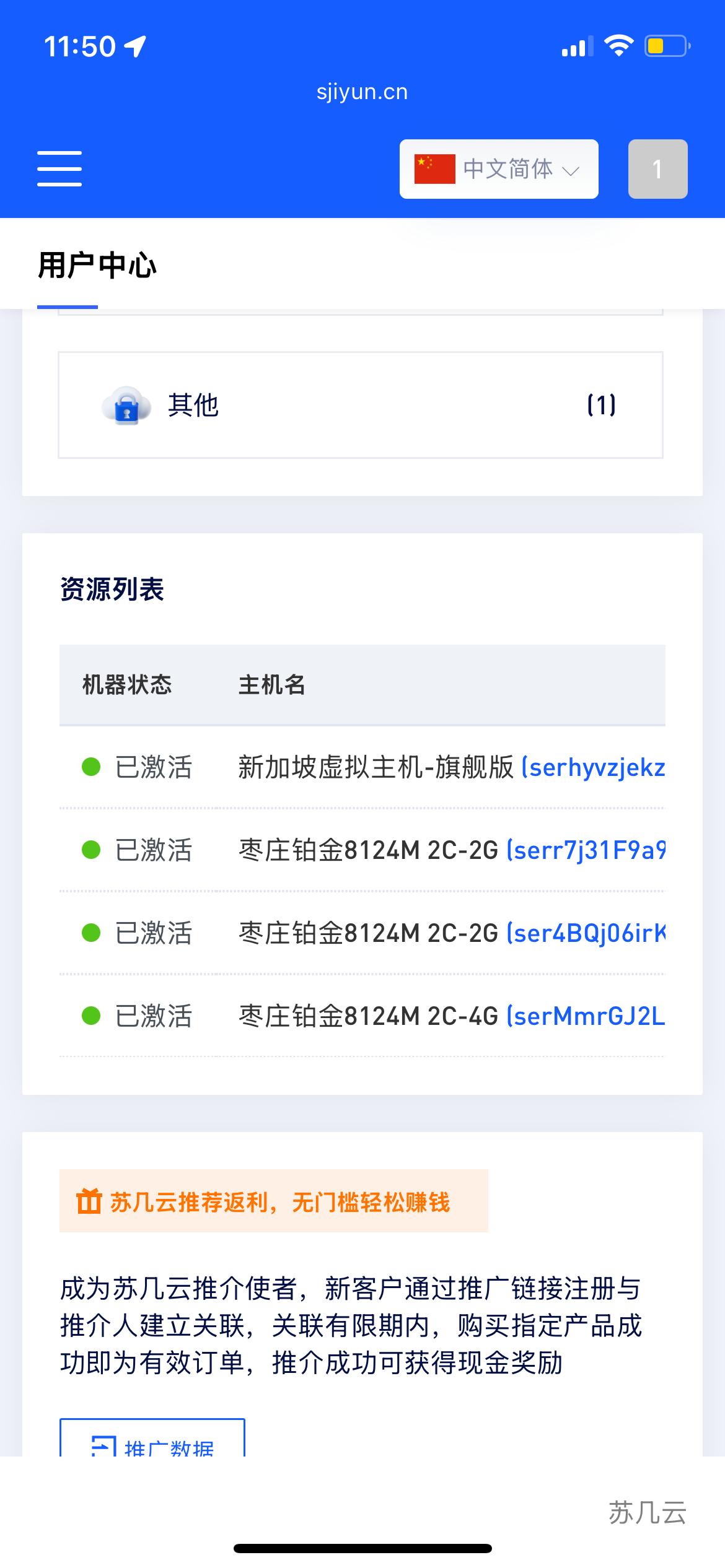Click the lock cloud icon beside 其他

(128, 406)
